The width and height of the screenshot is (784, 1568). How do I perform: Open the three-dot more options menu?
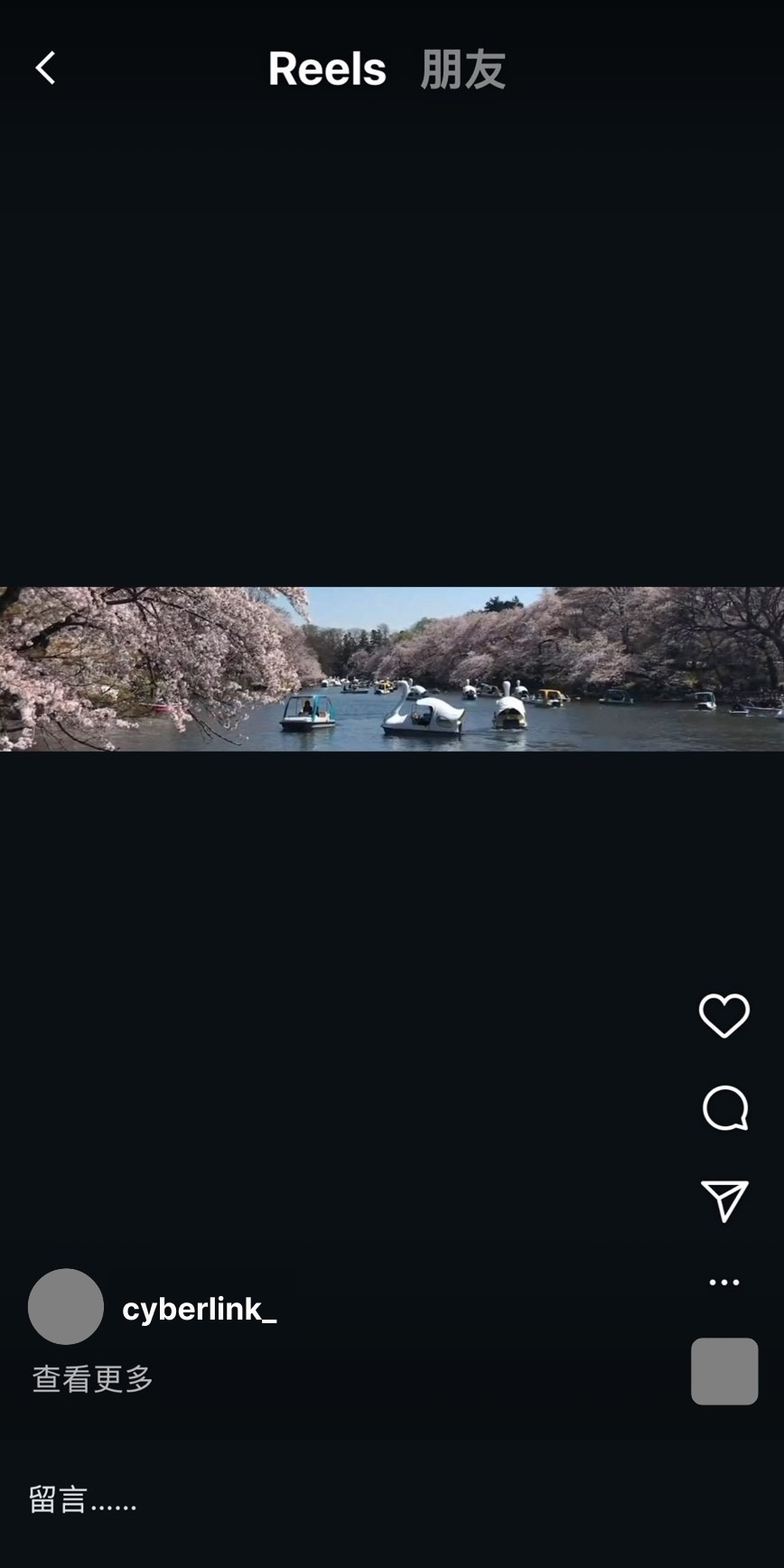(x=724, y=1282)
